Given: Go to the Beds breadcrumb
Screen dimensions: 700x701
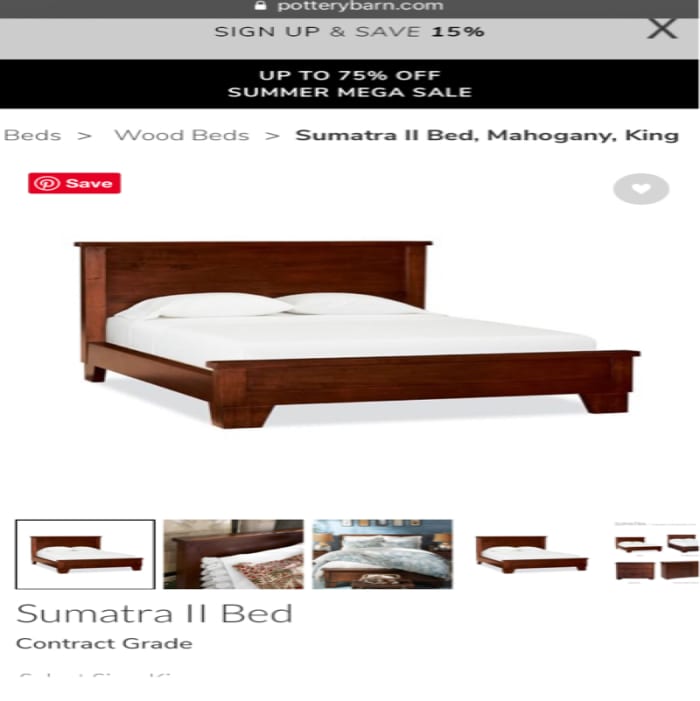Looking at the screenshot, I should click(32, 135).
